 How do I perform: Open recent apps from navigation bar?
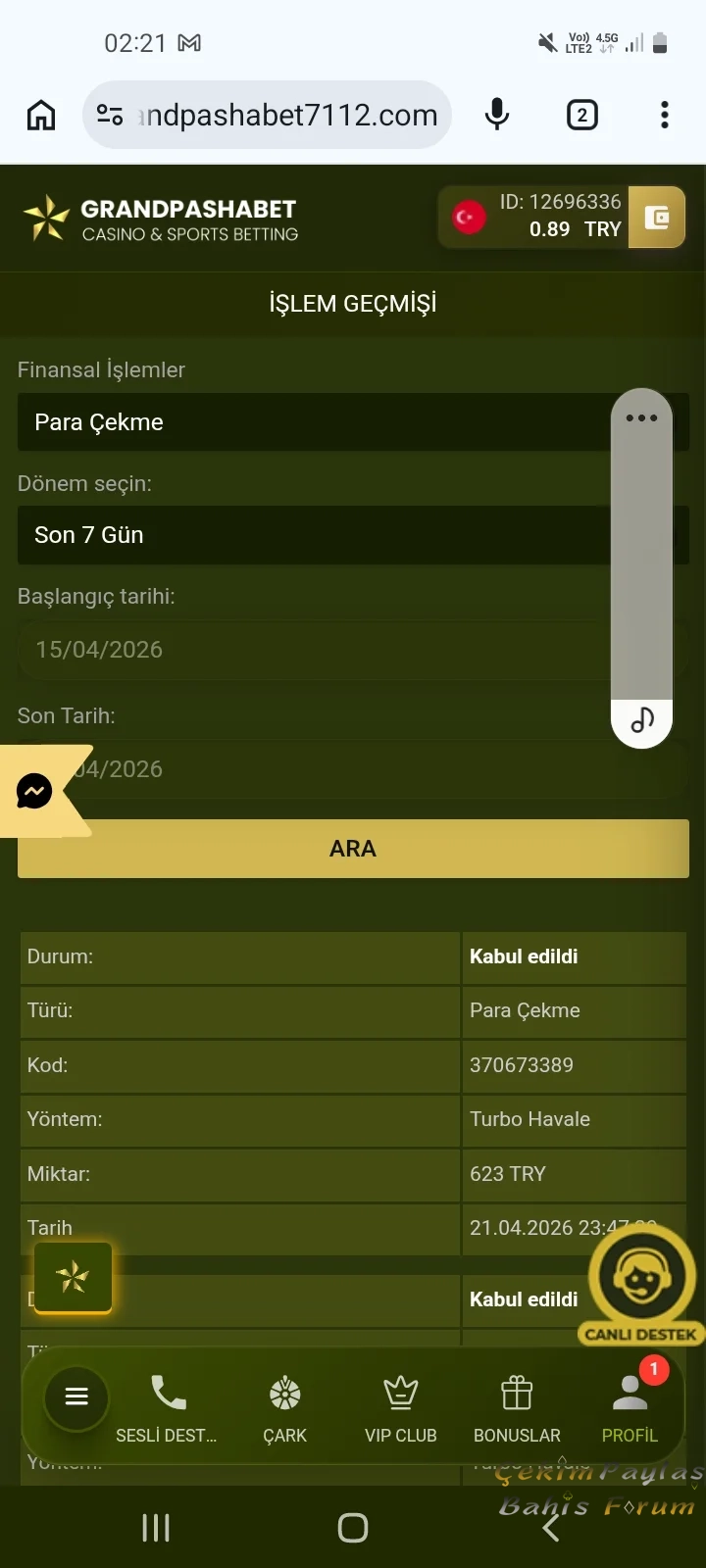pos(156,1527)
